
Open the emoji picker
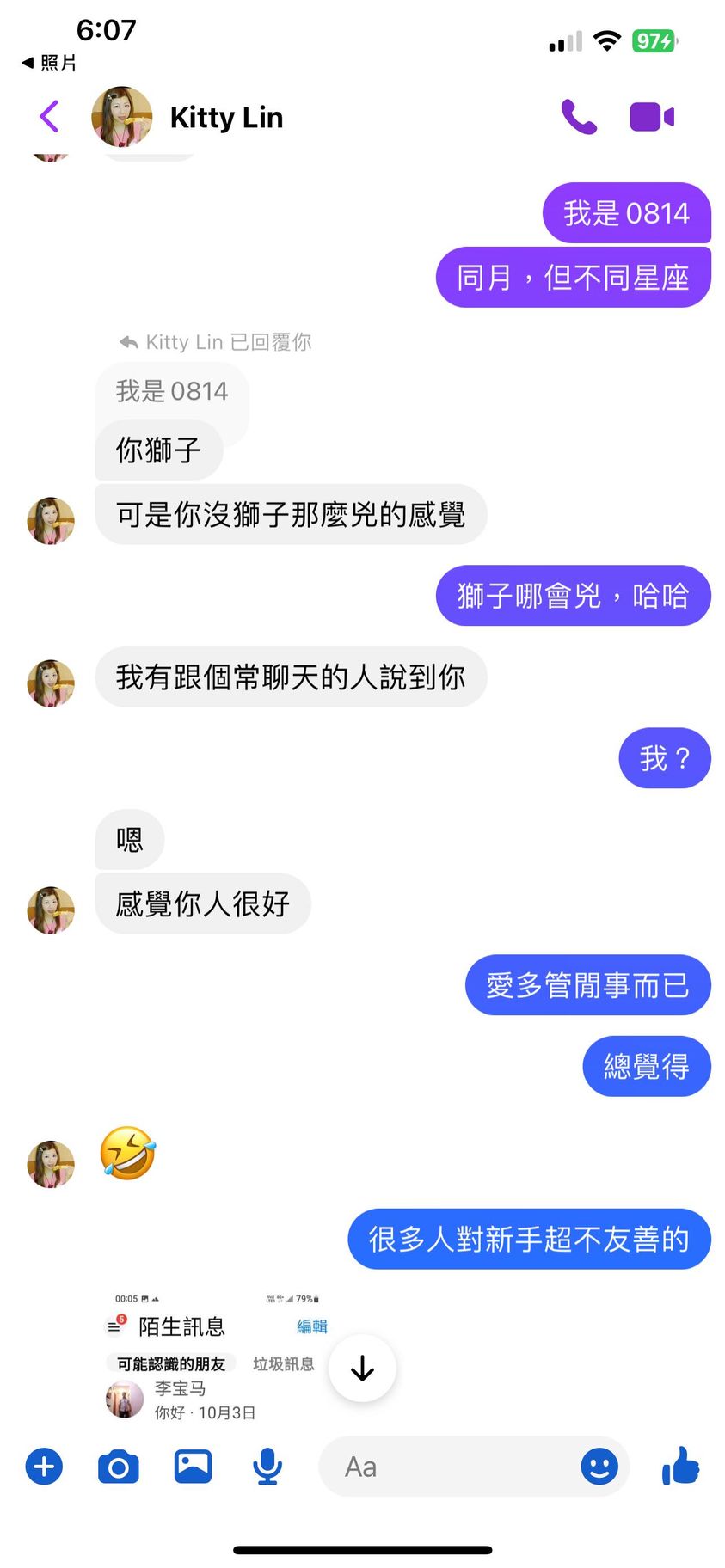pyautogui.click(x=599, y=1466)
